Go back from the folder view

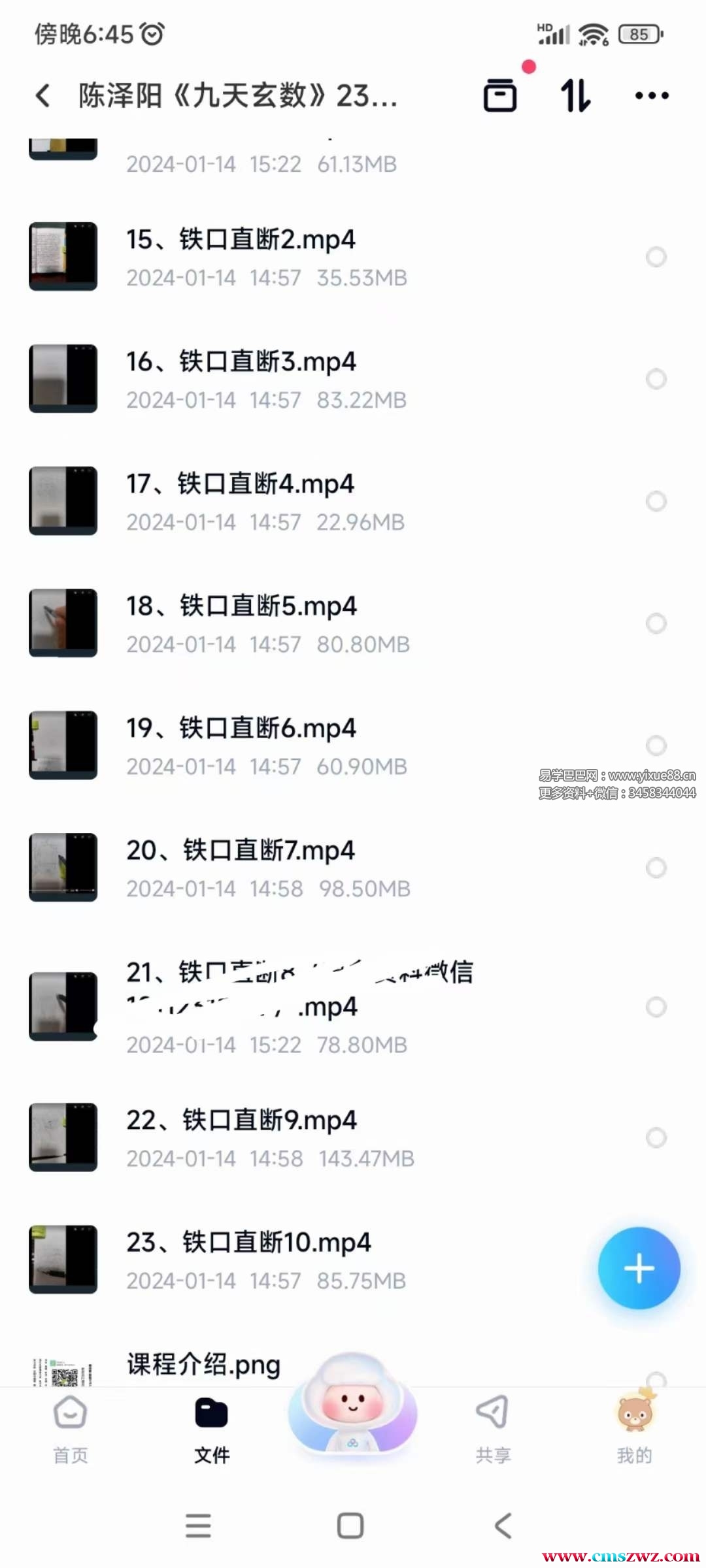(43, 95)
